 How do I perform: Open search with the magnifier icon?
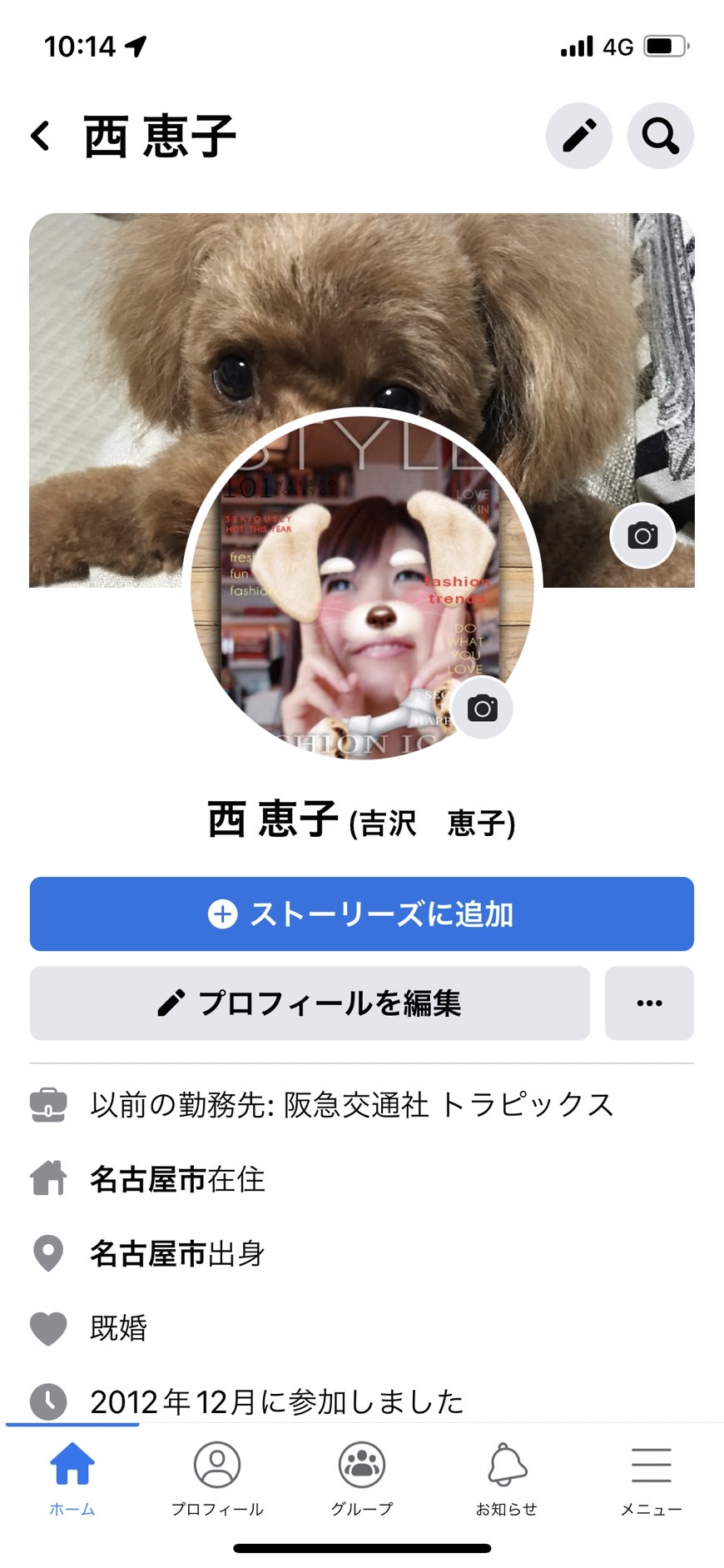coord(661,136)
